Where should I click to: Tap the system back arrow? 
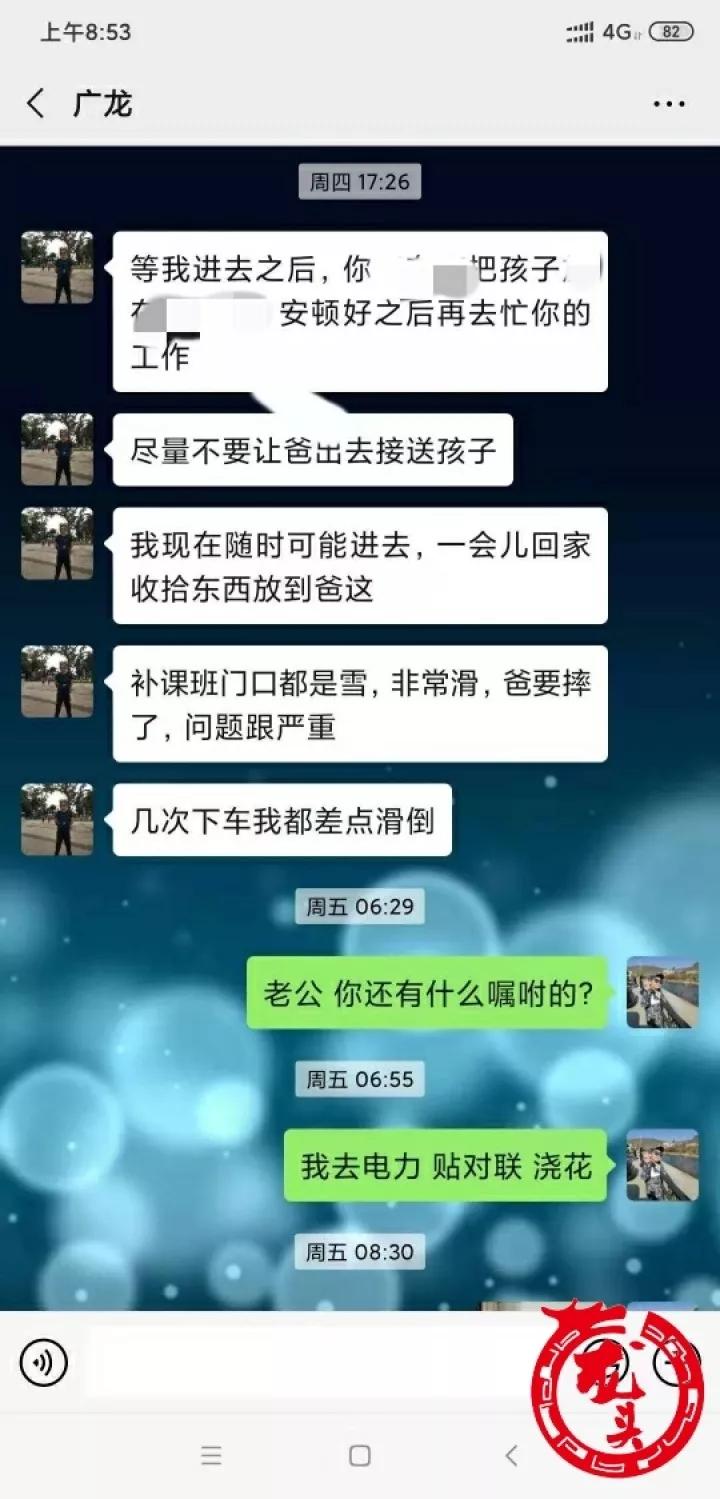(x=511, y=1456)
